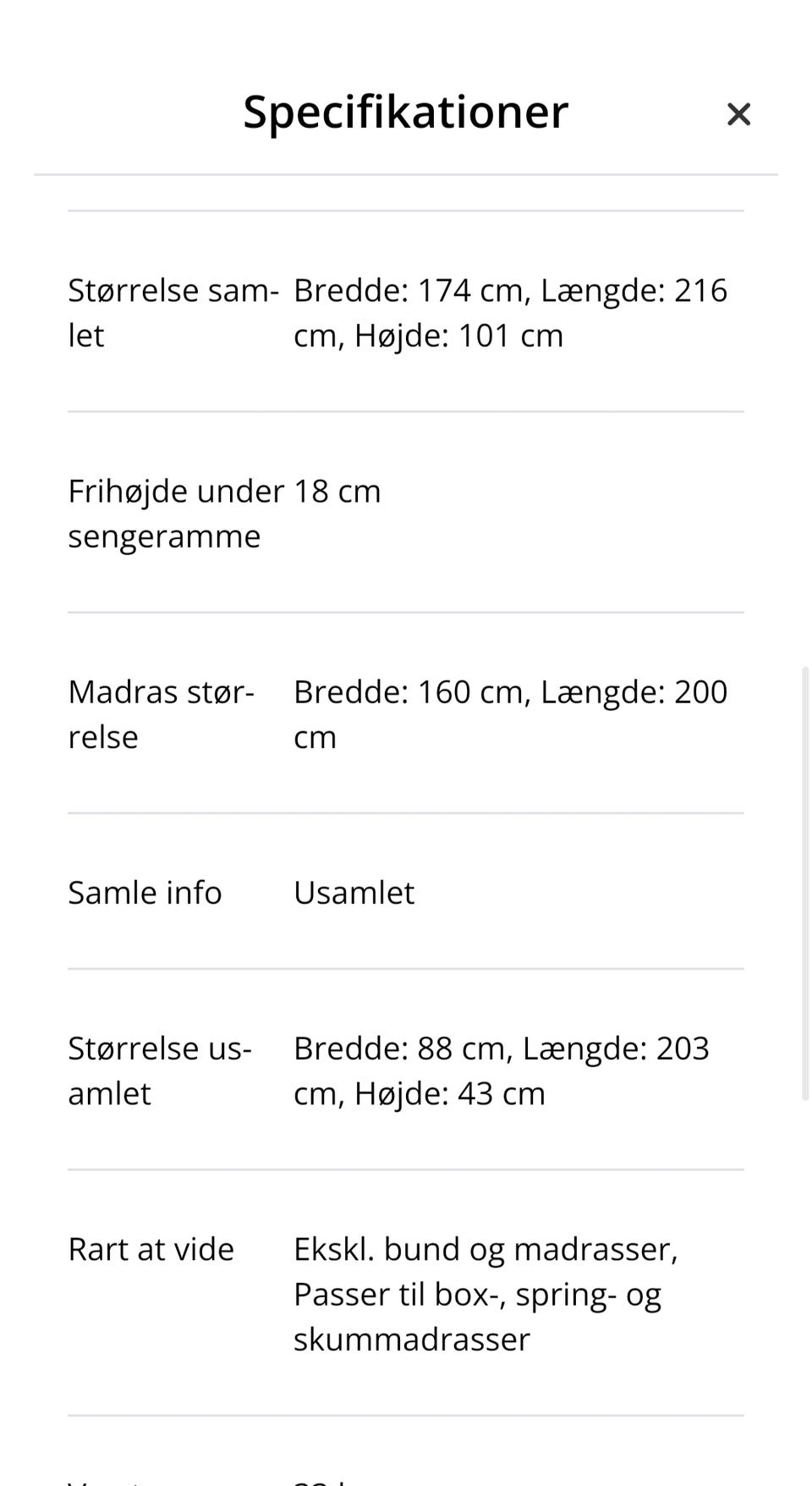Click the 'Ekskl. bund og madrasser' text
The width and height of the screenshot is (812, 1486).
click(486, 1248)
